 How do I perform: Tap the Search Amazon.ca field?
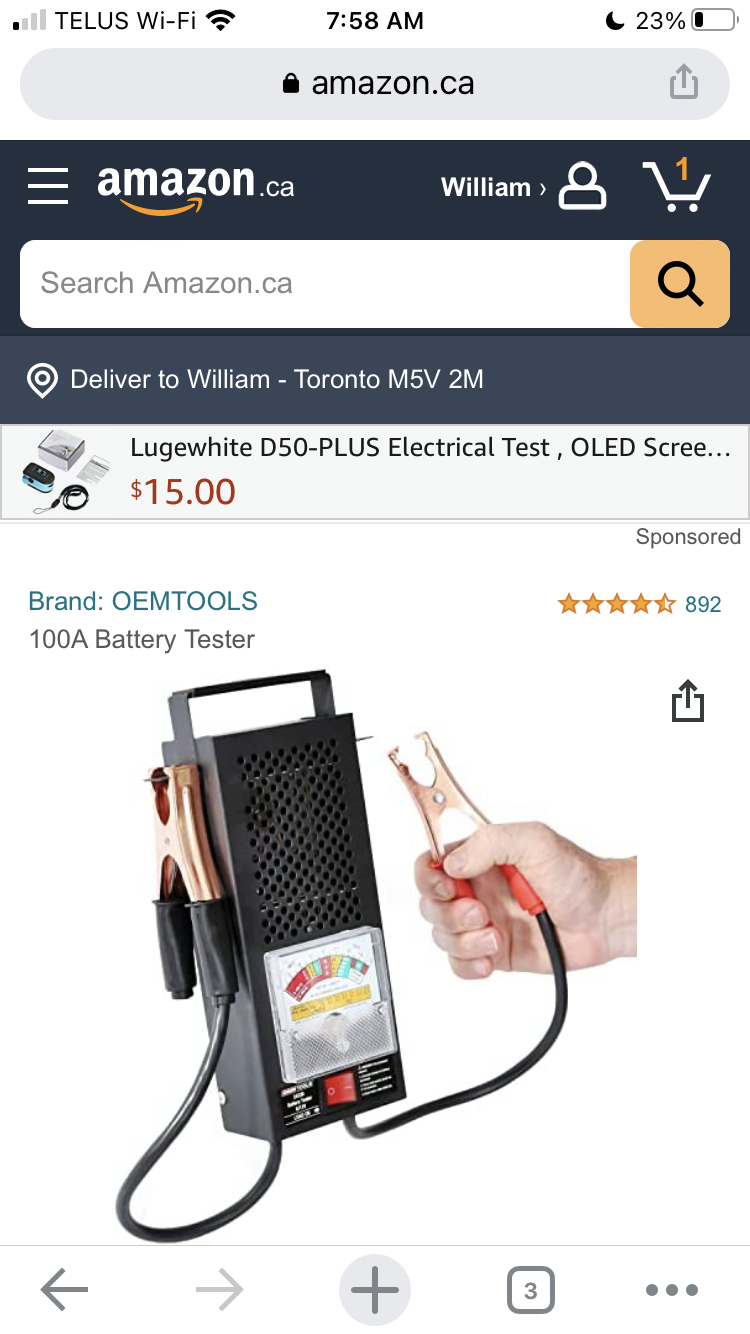click(325, 283)
